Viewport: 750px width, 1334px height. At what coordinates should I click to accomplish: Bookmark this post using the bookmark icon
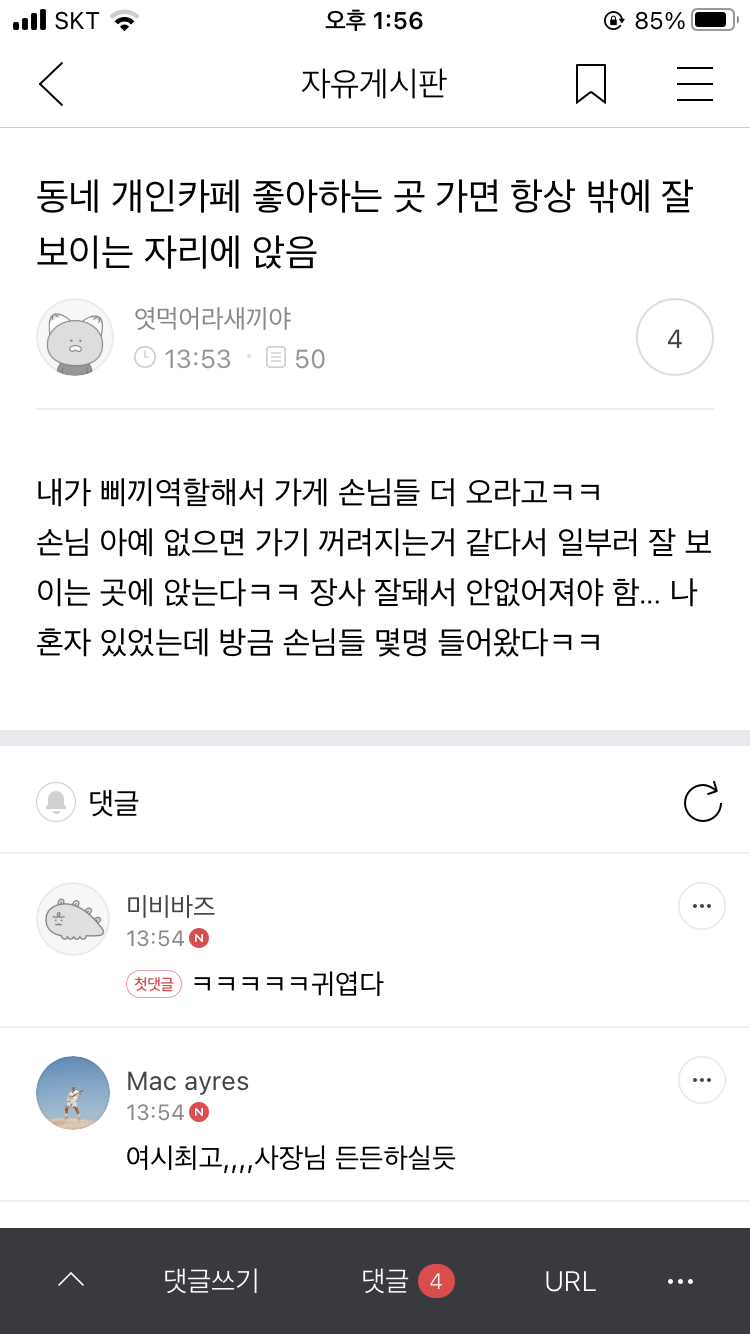pos(590,85)
